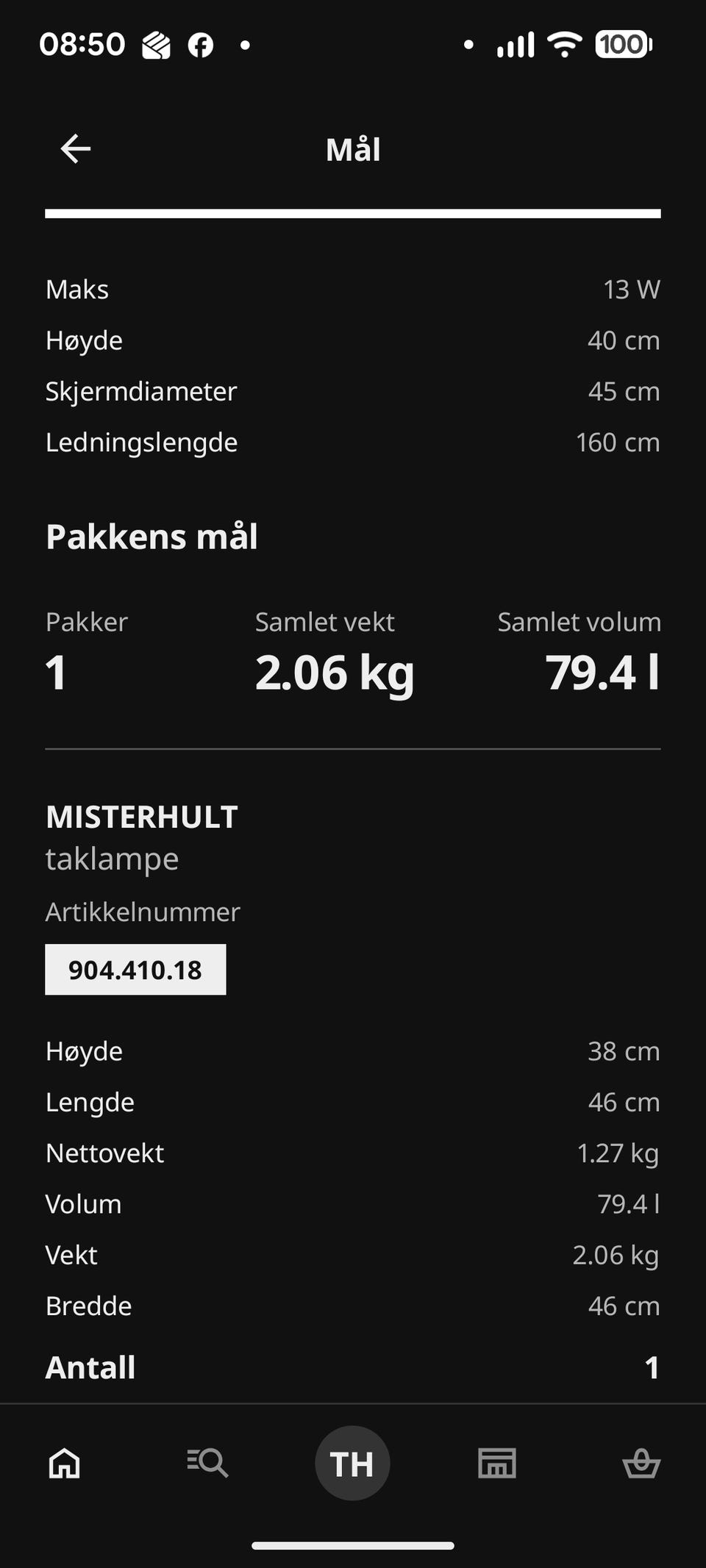Screen dimensions: 706x1568
Task: Open the Home screen in the bottom navigation
Action: [63, 1463]
